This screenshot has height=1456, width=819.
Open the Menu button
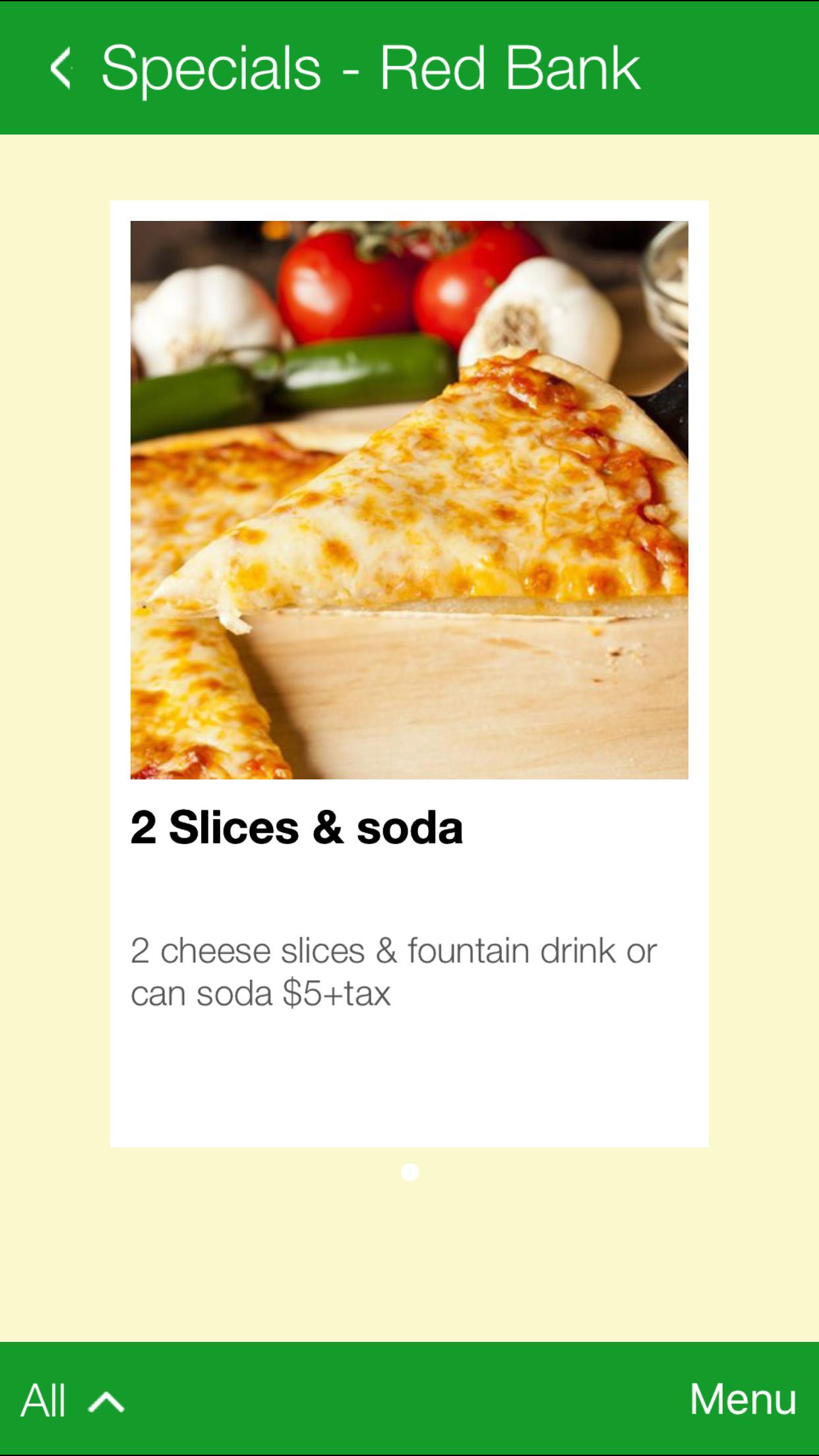(x=743, y=1399)
